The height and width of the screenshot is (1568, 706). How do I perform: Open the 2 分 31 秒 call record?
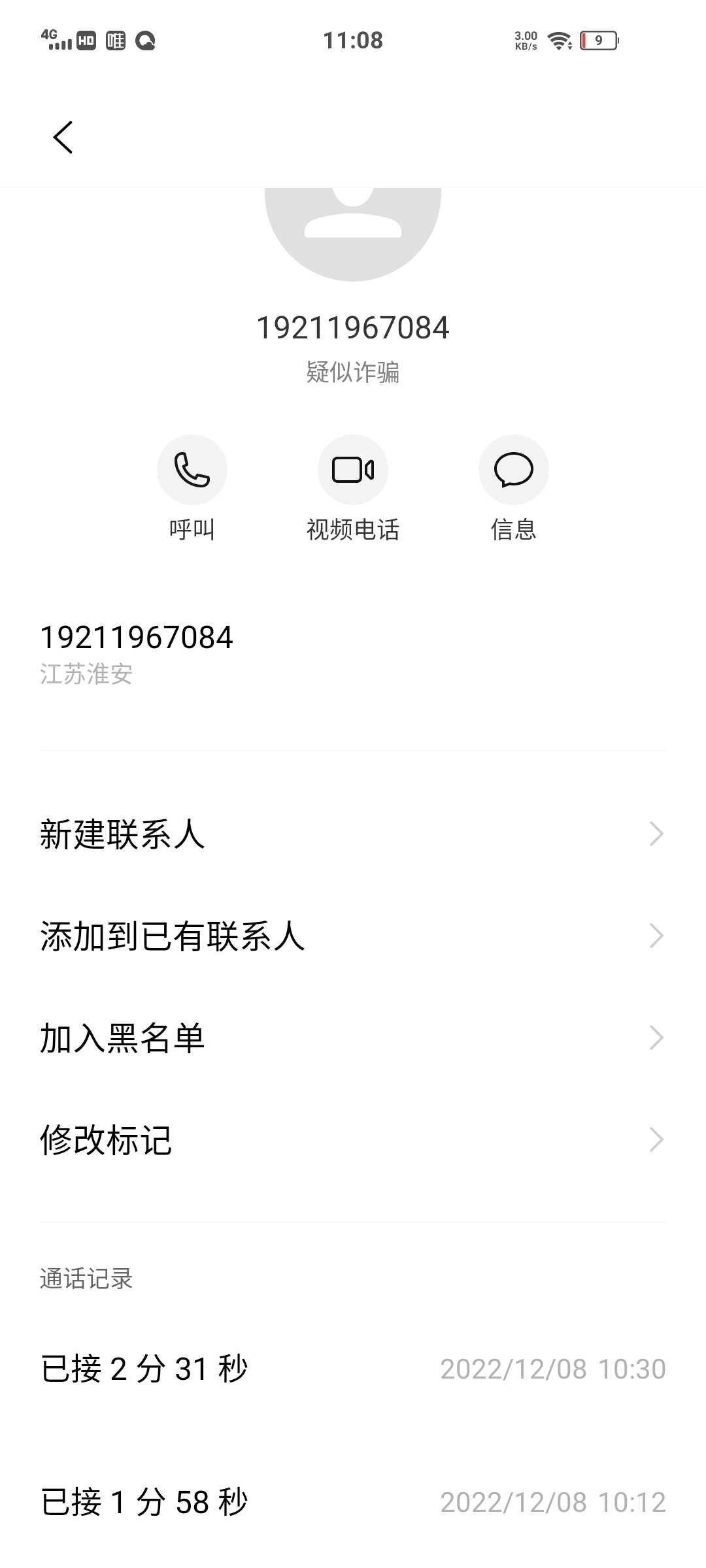[353, 1369]
